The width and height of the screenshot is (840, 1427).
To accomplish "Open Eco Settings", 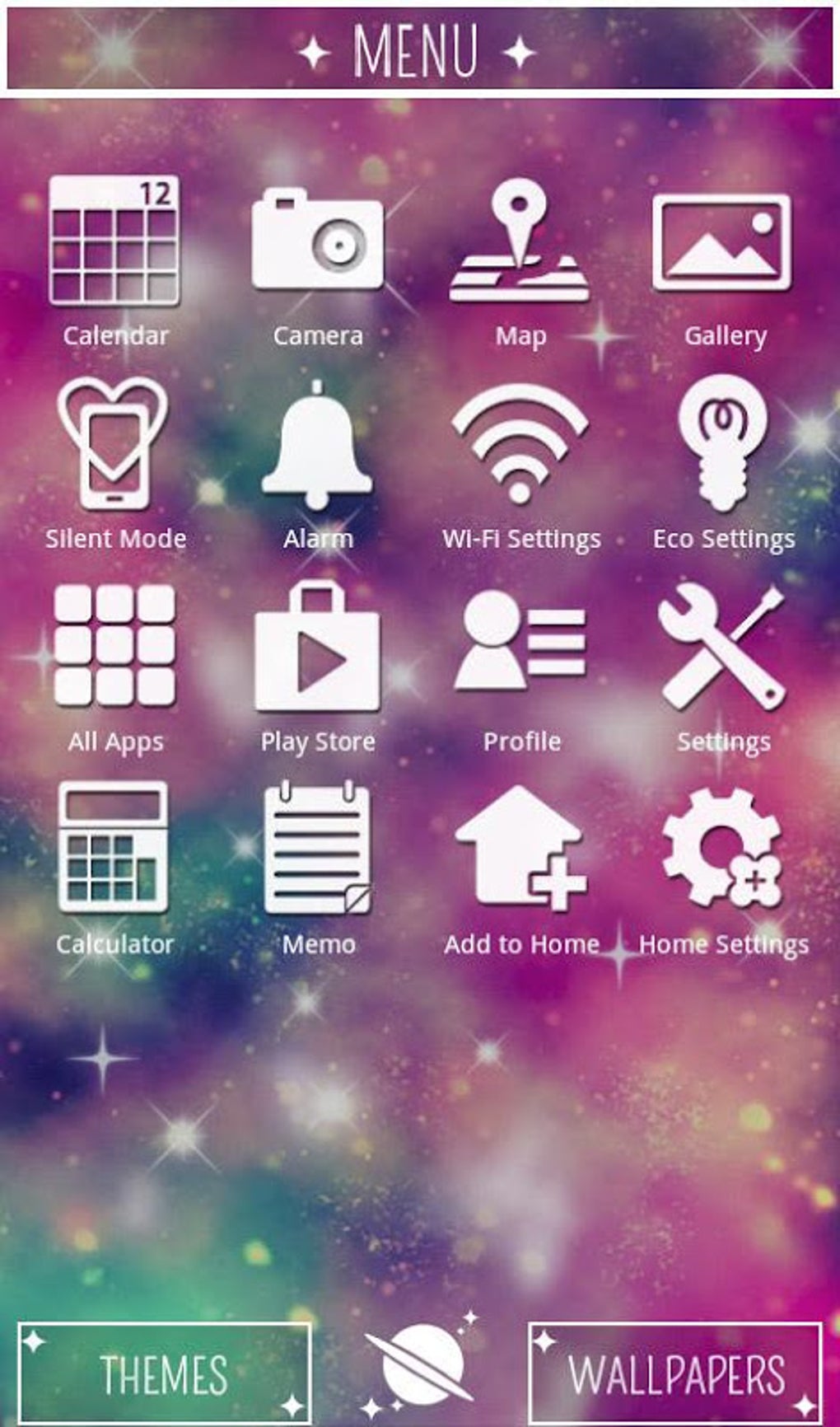I will pyautogui.click(x=722, y=445).
